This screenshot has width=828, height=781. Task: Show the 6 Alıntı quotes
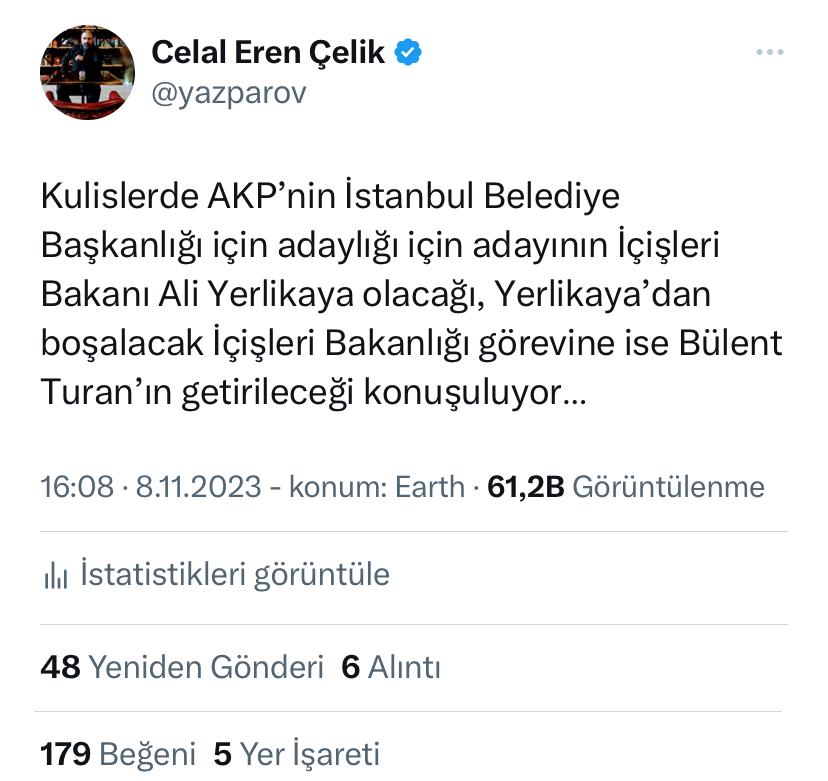tap(391, 667)
